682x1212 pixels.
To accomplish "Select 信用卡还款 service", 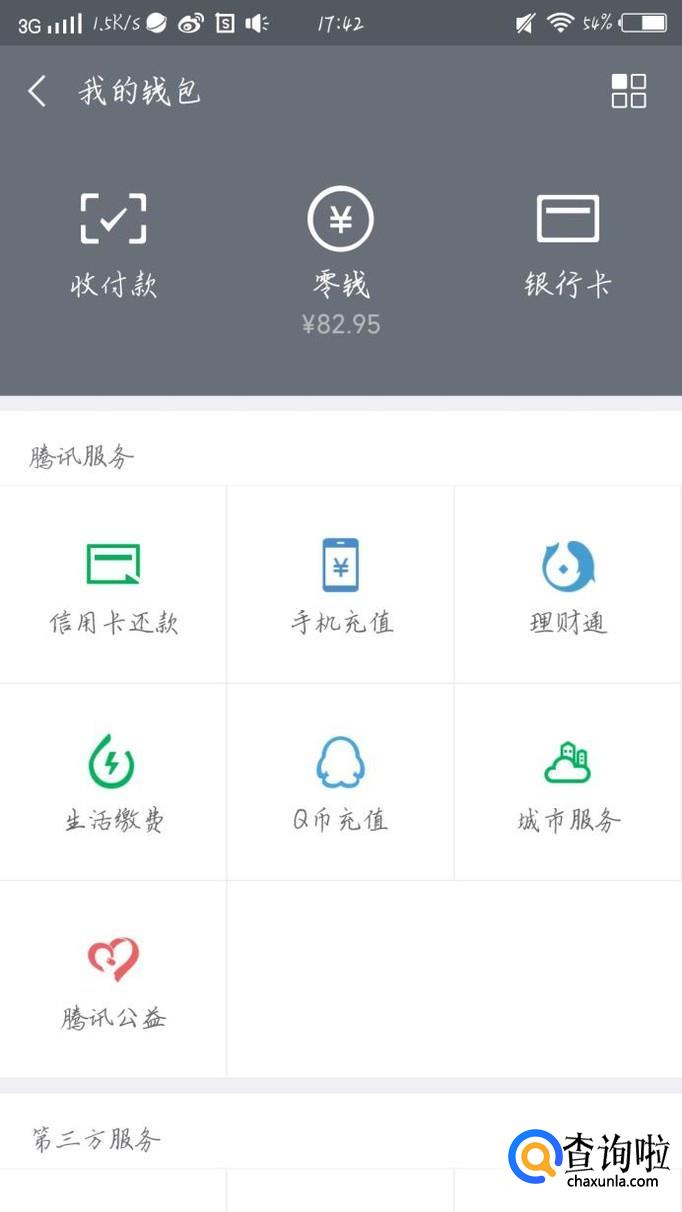I will coord(113,585).
